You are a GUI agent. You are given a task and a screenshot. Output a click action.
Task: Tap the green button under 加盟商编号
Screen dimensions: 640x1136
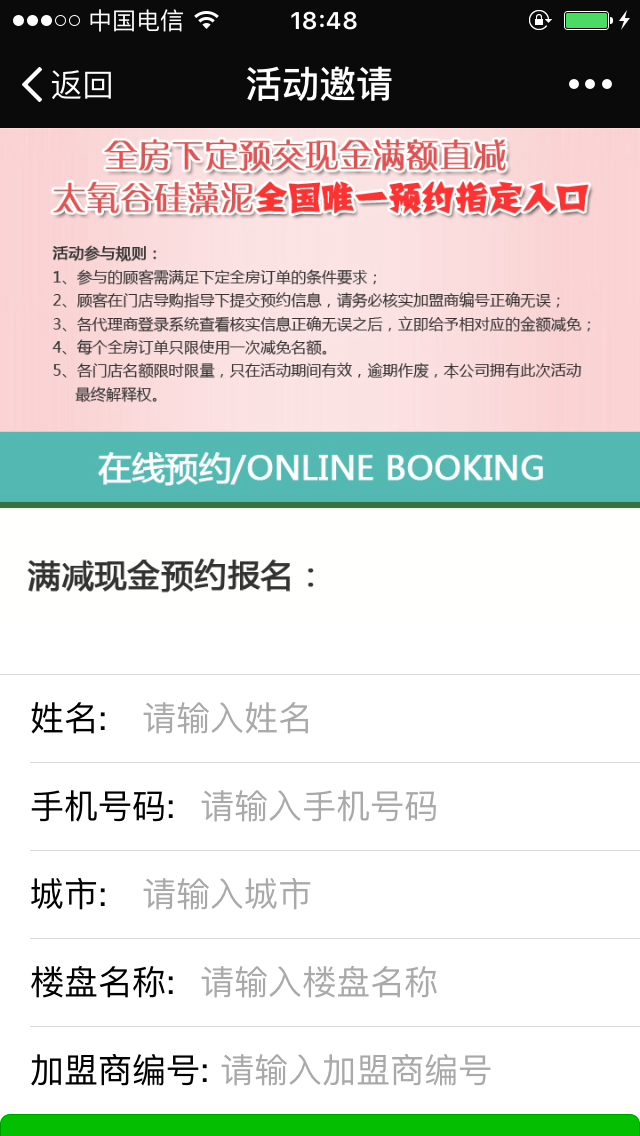tap(320, 1125)
